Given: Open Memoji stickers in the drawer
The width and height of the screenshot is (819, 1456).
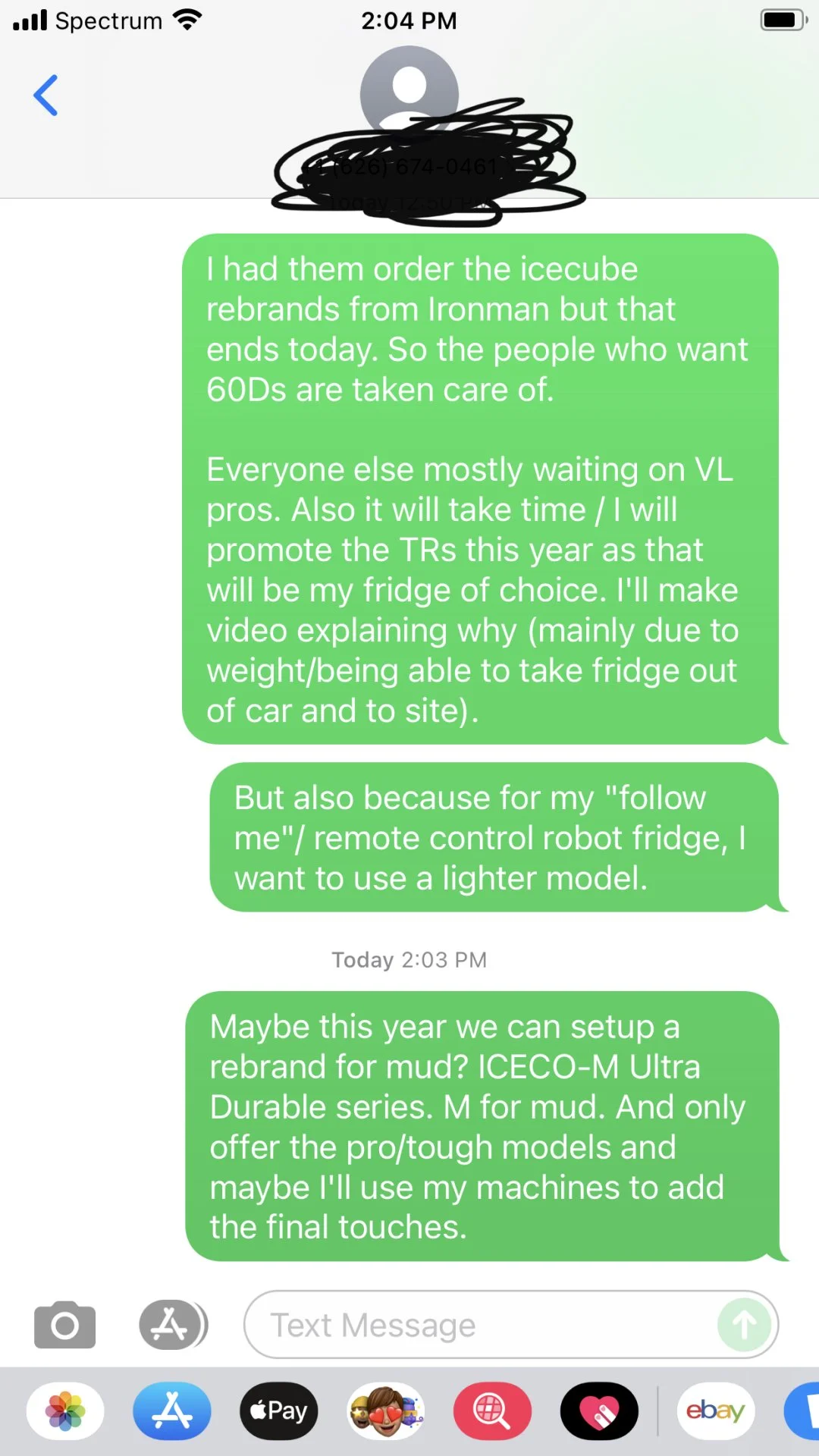Looking at the screenshot, I should tap(386, 1411).
